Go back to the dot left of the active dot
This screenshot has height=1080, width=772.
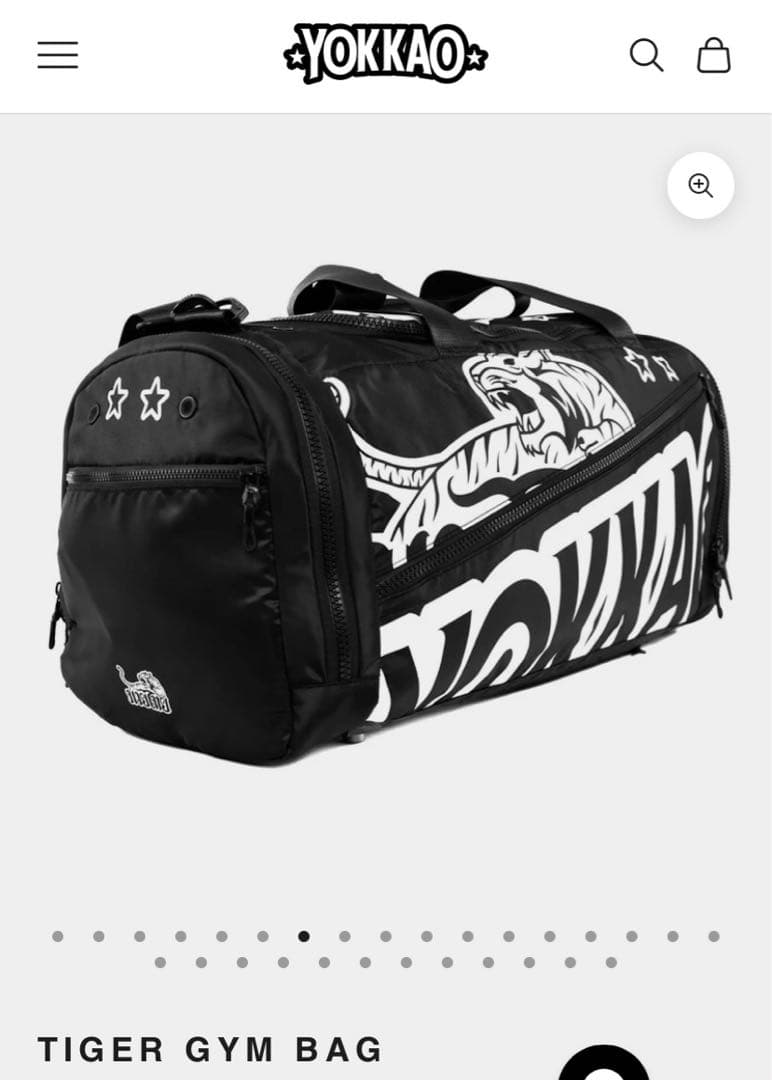pos(261,936)
